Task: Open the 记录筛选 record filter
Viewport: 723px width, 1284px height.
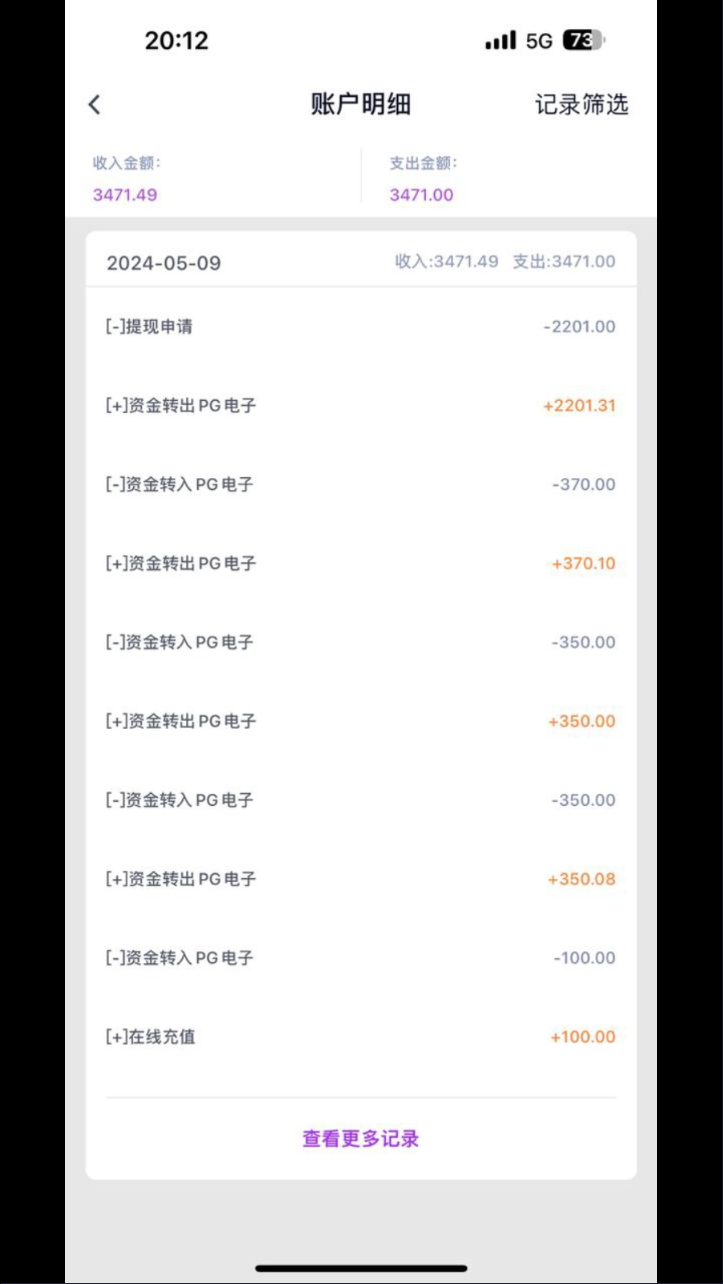Action: point(582,104)
